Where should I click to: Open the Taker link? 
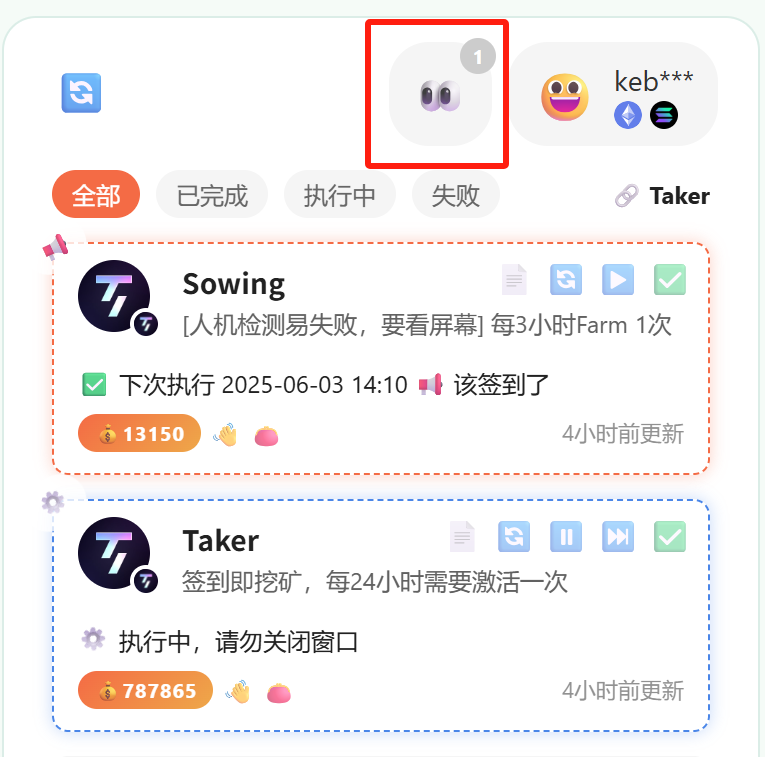(x=663, y=196)
